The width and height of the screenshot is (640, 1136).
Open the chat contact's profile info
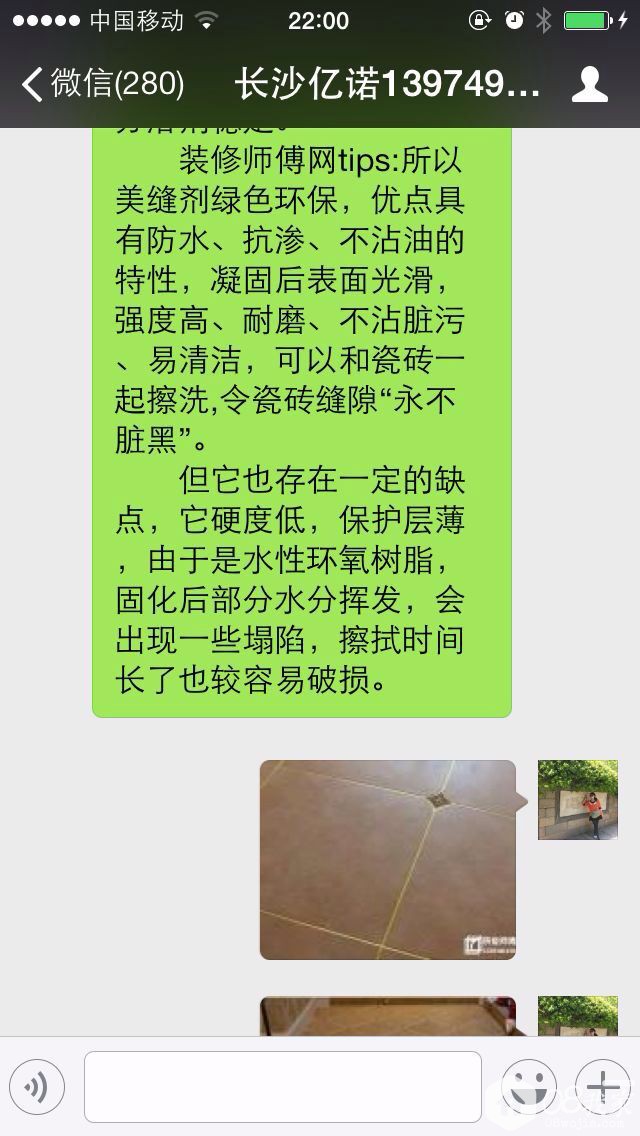coord(590,85)
